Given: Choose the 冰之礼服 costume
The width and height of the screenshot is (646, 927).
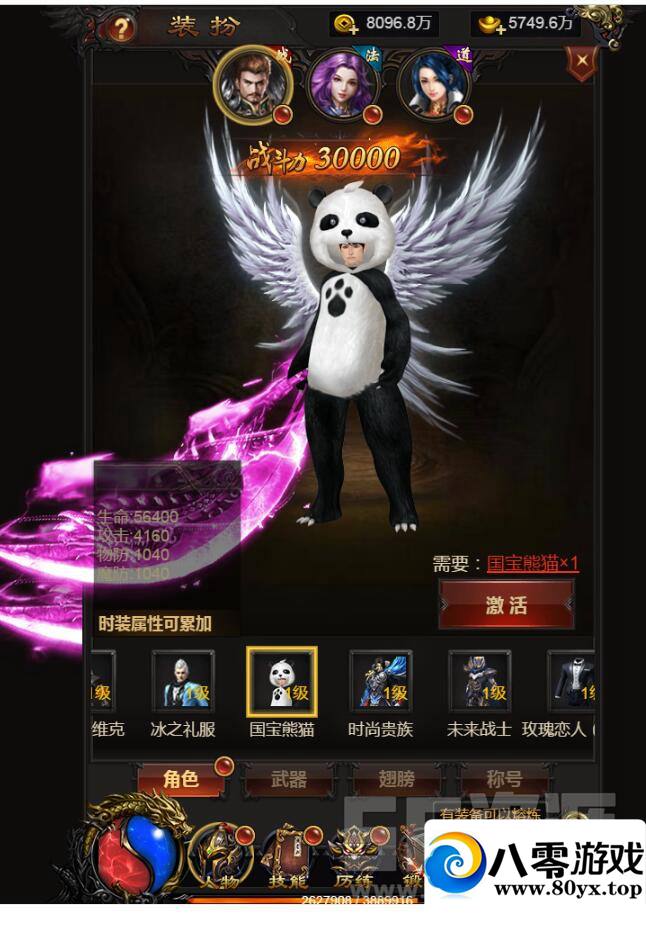Looking at the screenshot, I should pos(182,683).
